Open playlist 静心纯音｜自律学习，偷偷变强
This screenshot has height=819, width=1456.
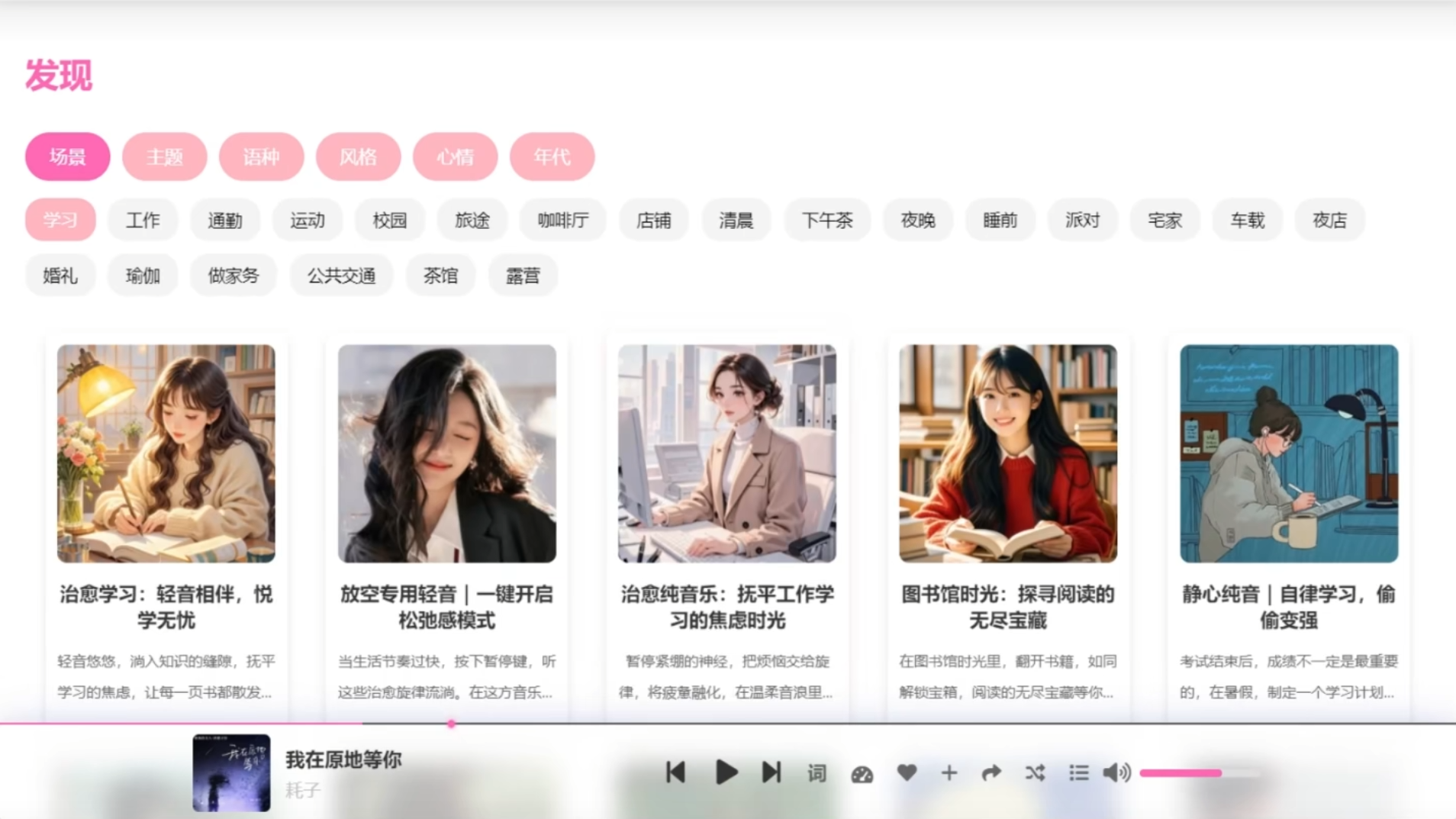pyautogui.click(x=1288, y=453)
